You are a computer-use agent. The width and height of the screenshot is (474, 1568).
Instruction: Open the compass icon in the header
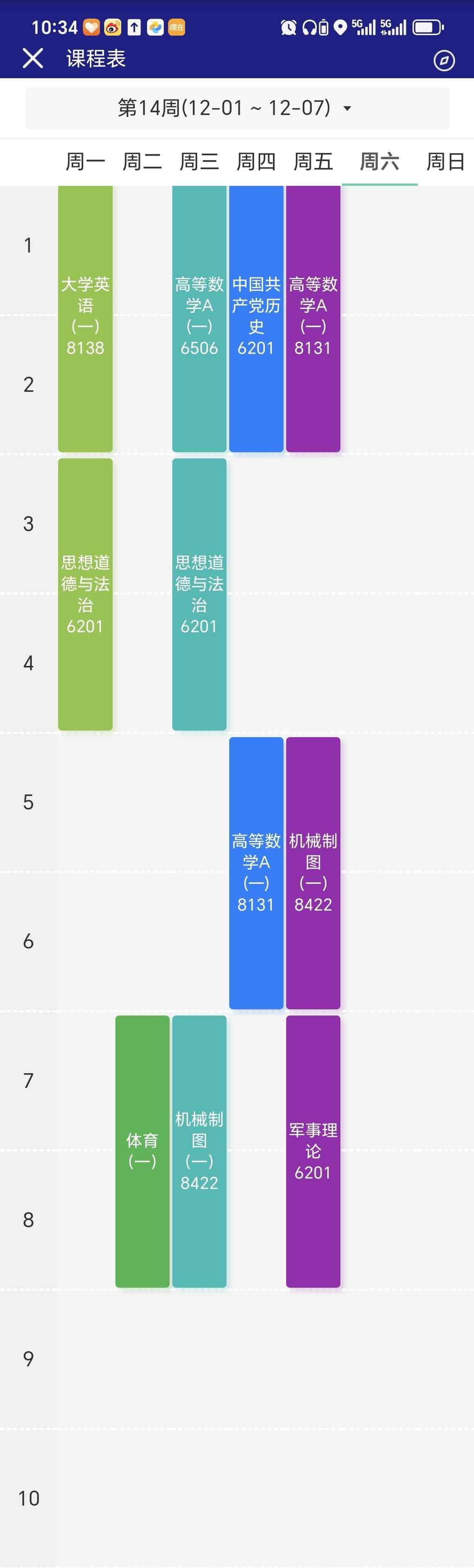(x=444, y=60)
